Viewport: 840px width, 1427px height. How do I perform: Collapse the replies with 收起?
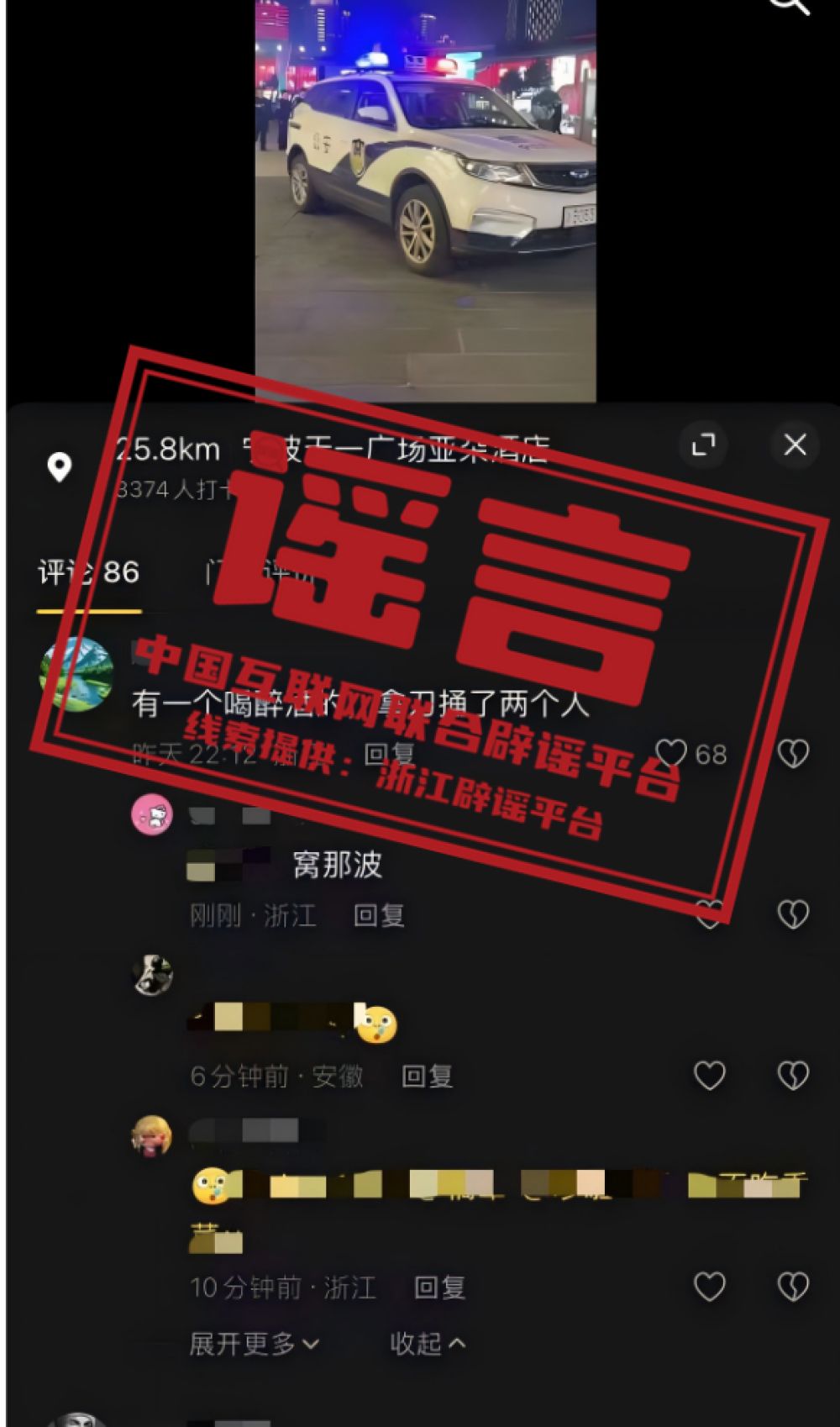[x=427, y=1344]
